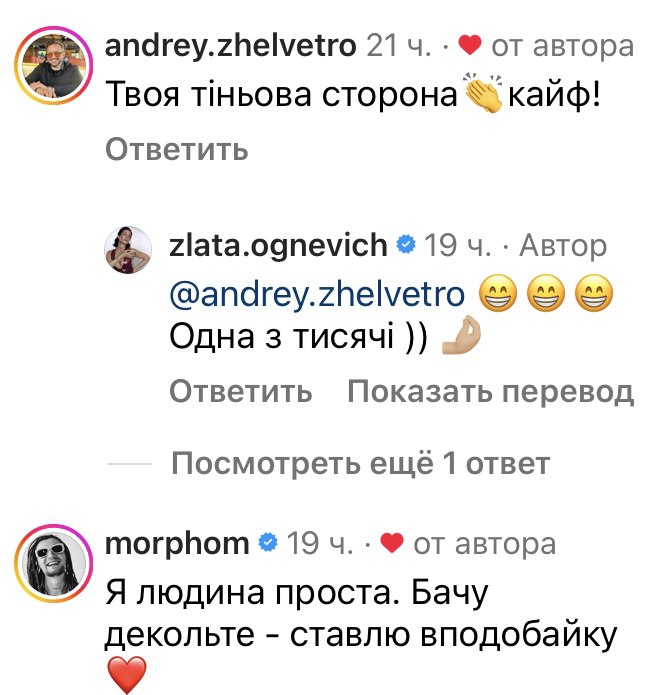671x695 pixels.
Task: Open the zlata.ognevich username link
Action: 278,246
